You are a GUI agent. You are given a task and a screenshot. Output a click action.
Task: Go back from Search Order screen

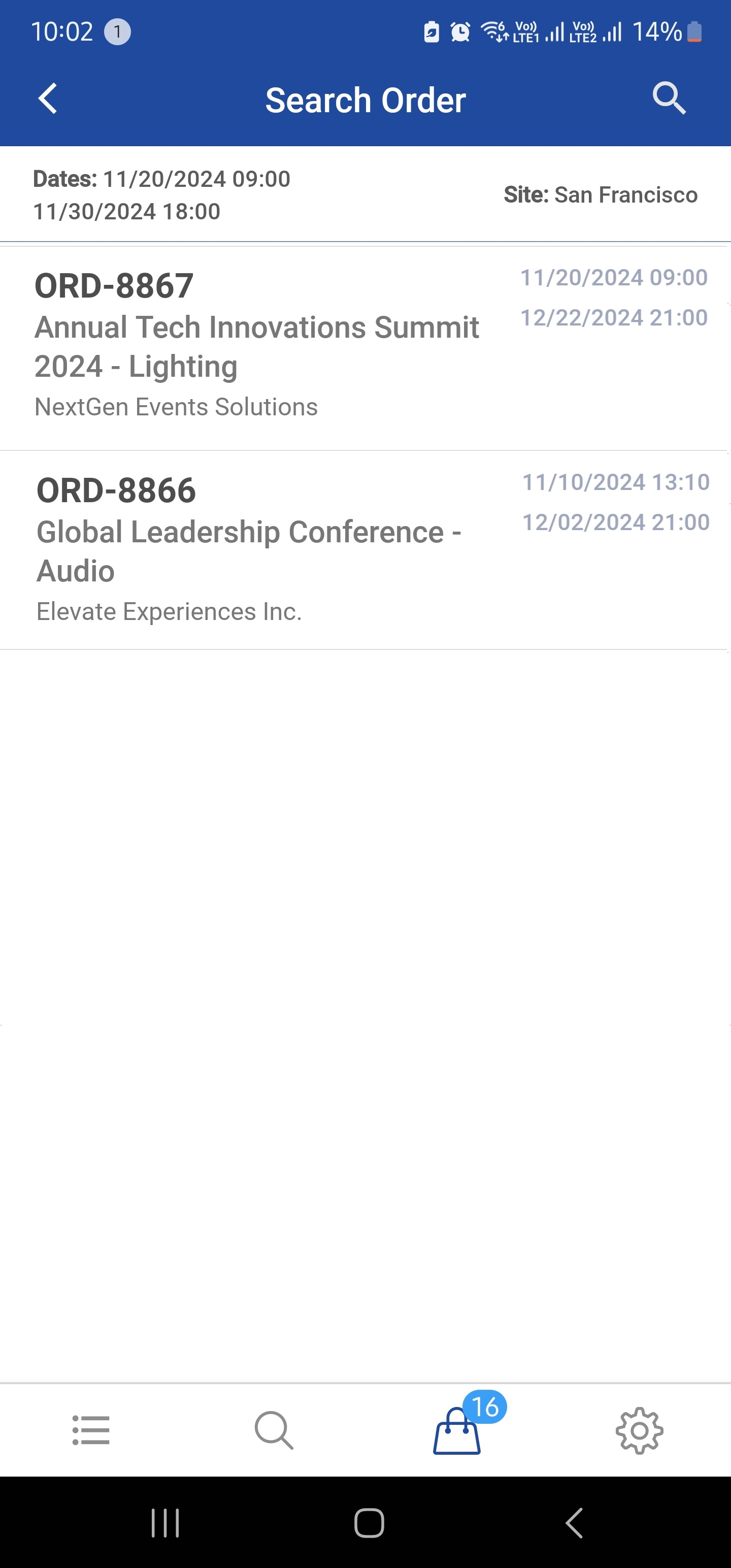pos(48,99)
